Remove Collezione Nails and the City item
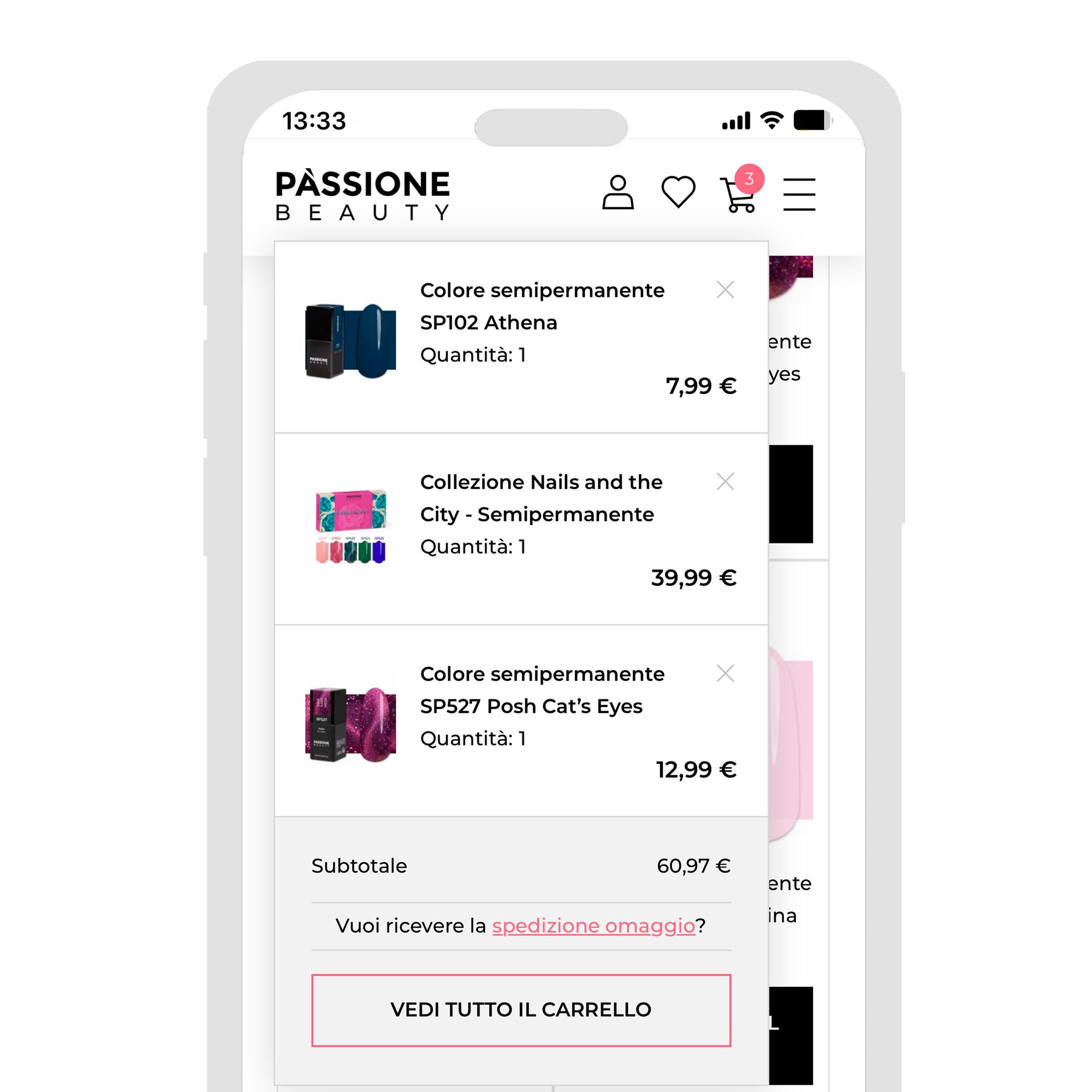The height and width of the screenshot is (1092, 1092). pyautogui.click(x=725, y=482)
